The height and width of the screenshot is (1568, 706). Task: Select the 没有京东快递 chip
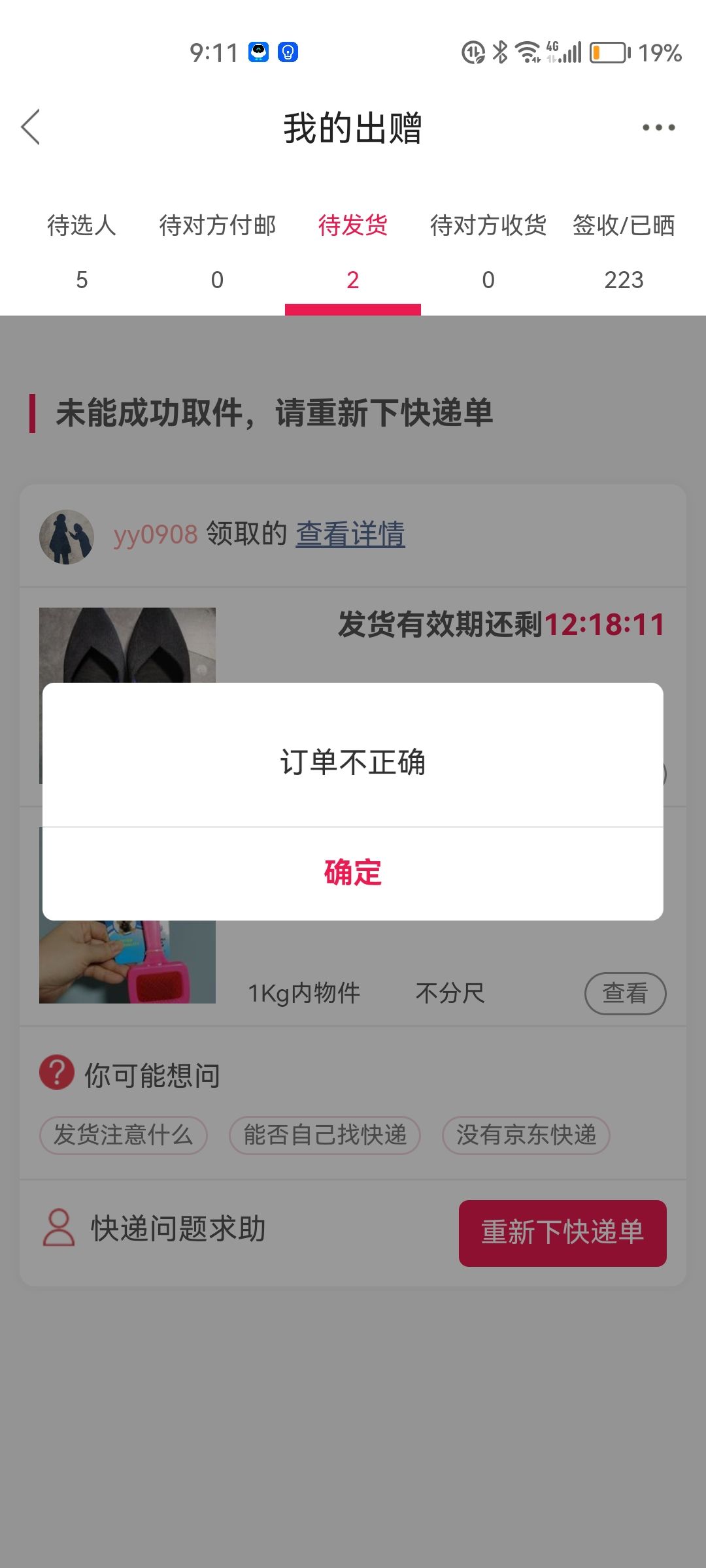click(526, 1135)
